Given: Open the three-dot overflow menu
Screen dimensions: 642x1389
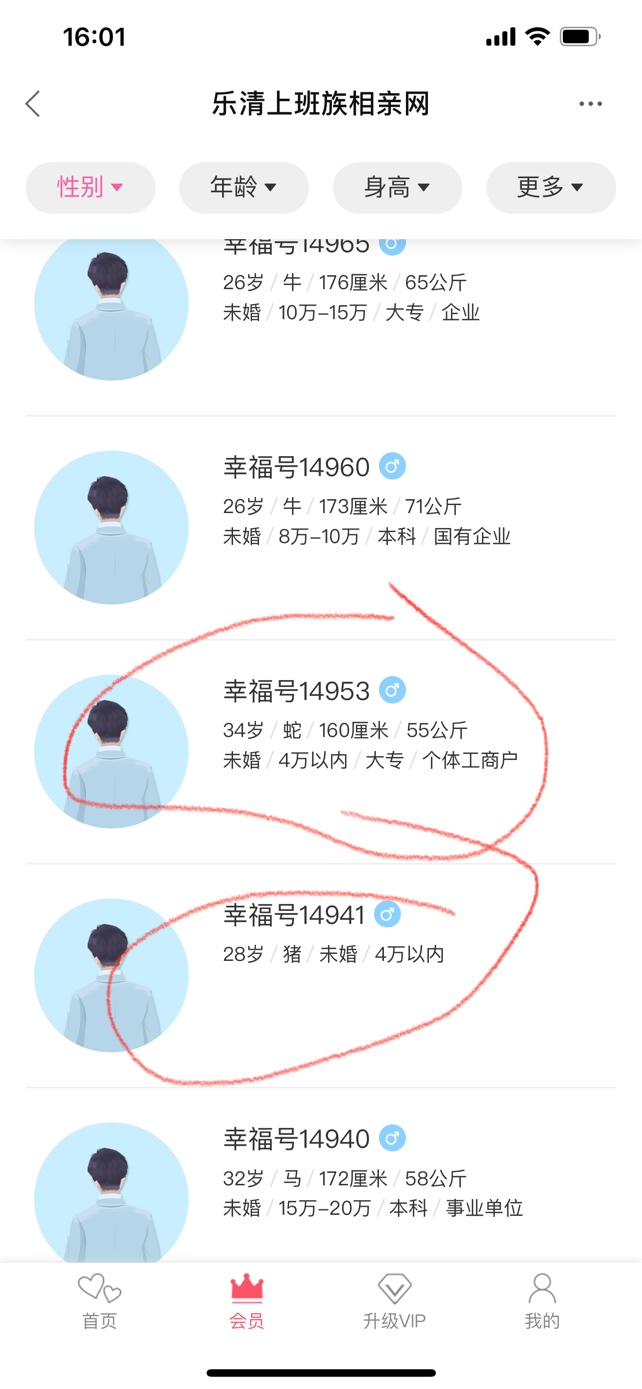Looking at the screenshot, I should click(590, 104).
